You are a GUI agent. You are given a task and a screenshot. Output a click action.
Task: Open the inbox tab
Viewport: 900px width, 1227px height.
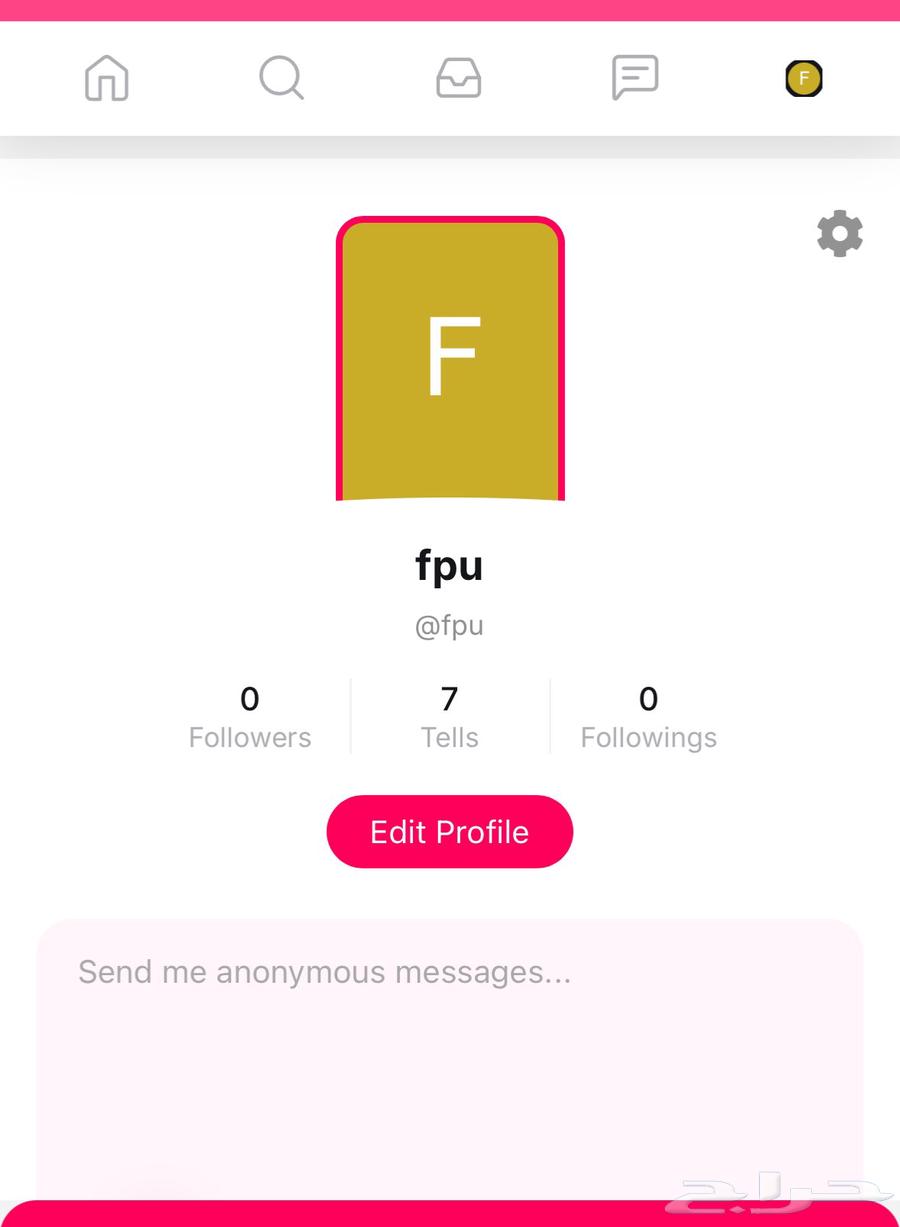click(459, 78)
